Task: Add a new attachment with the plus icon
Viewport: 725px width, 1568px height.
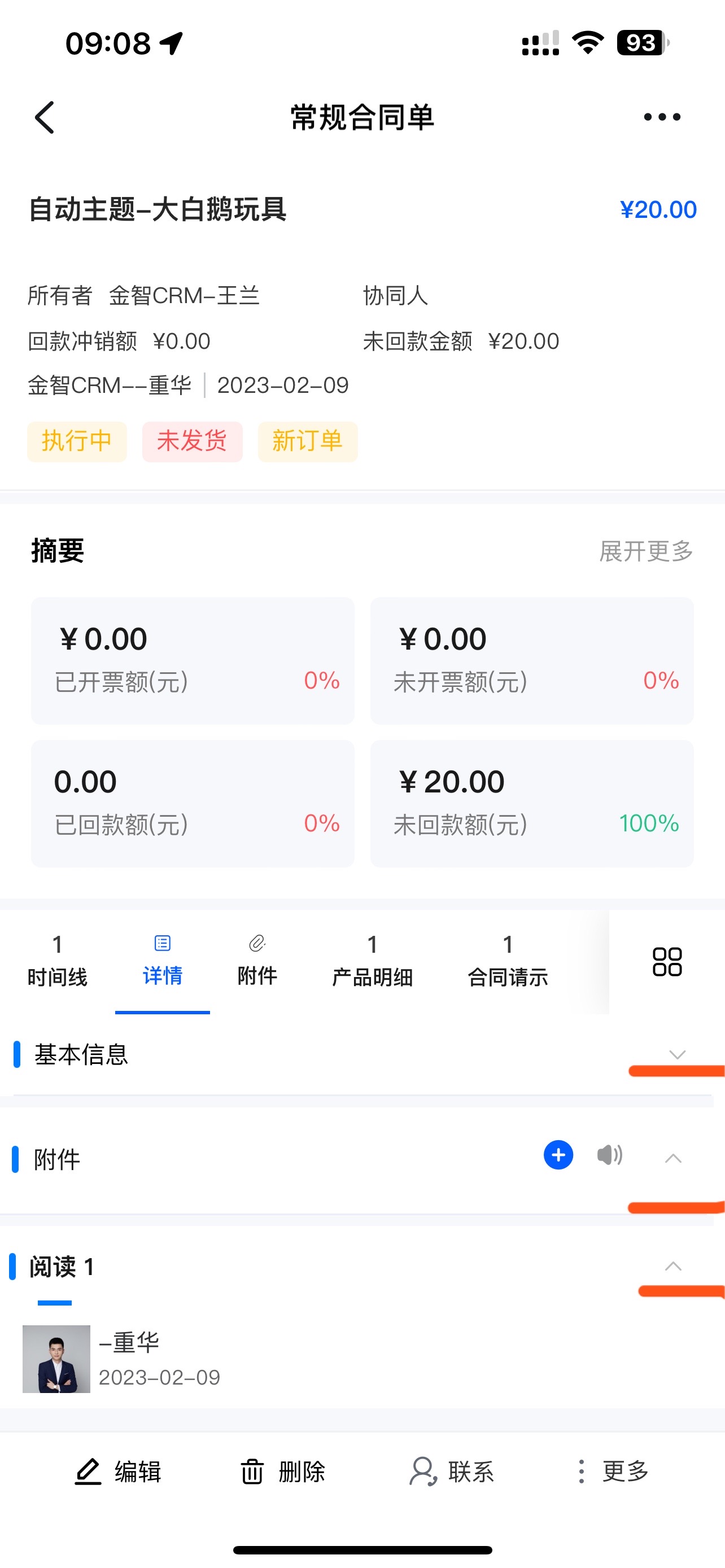Action: coord(558,1155)
